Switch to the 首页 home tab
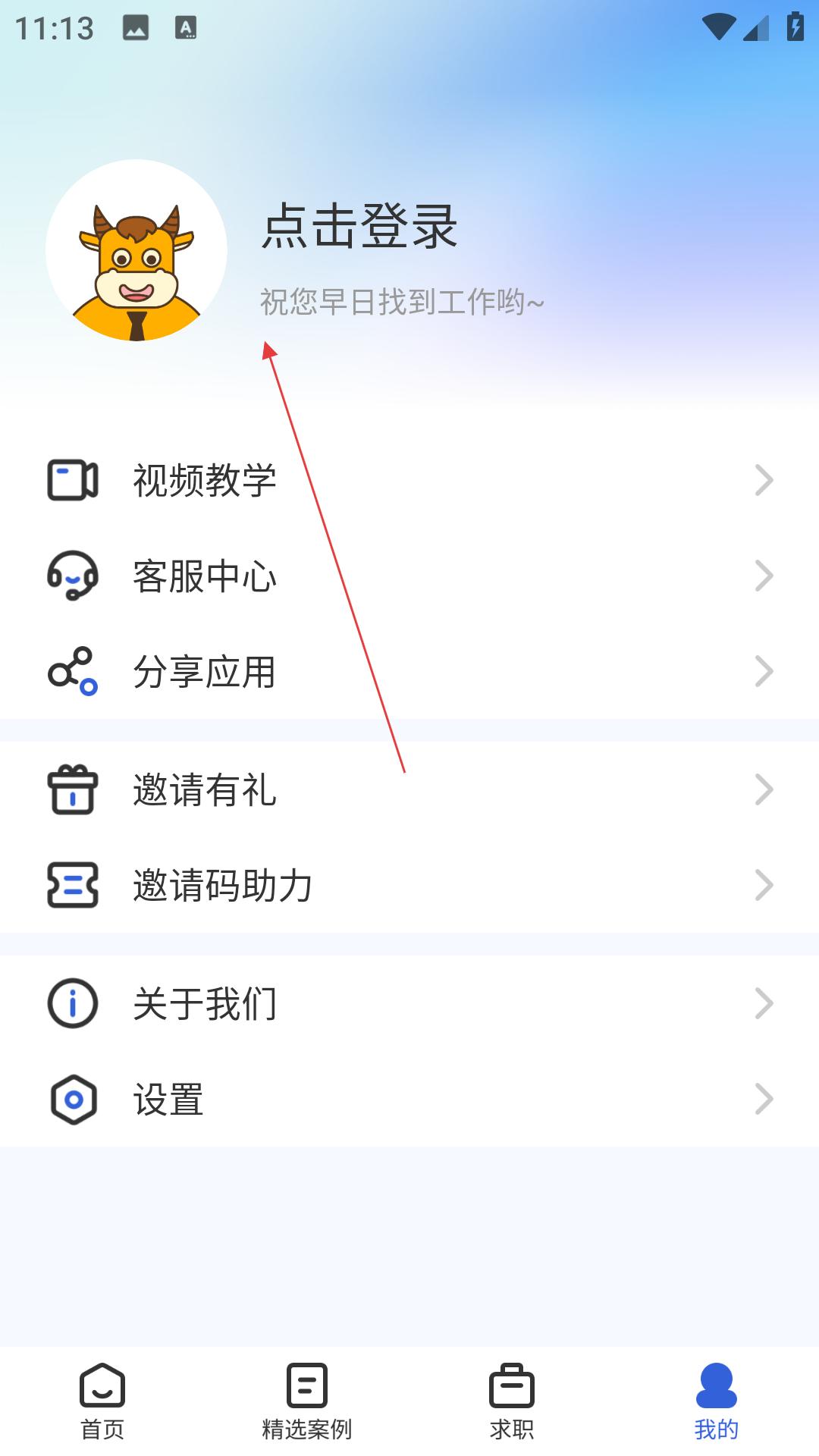819x1456 pixels. point(102,1401)
